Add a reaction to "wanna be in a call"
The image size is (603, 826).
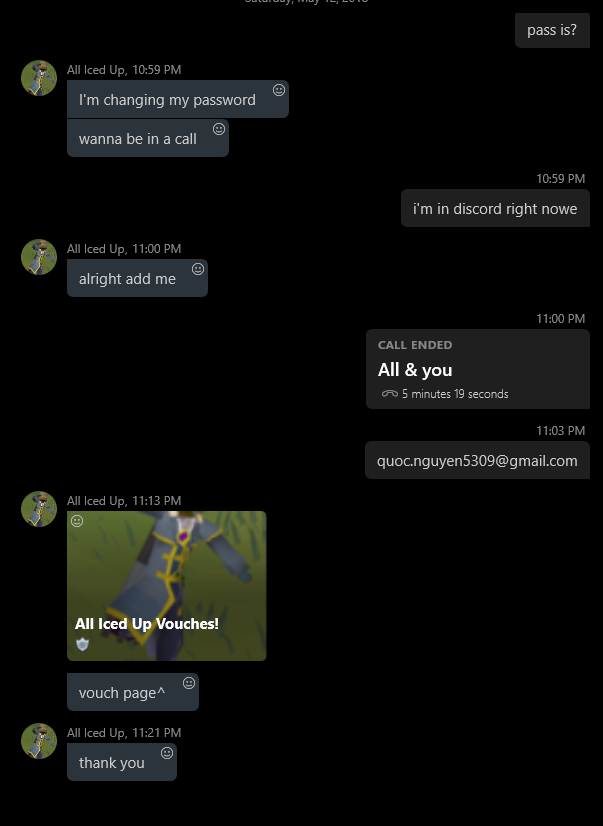point(219,129)
